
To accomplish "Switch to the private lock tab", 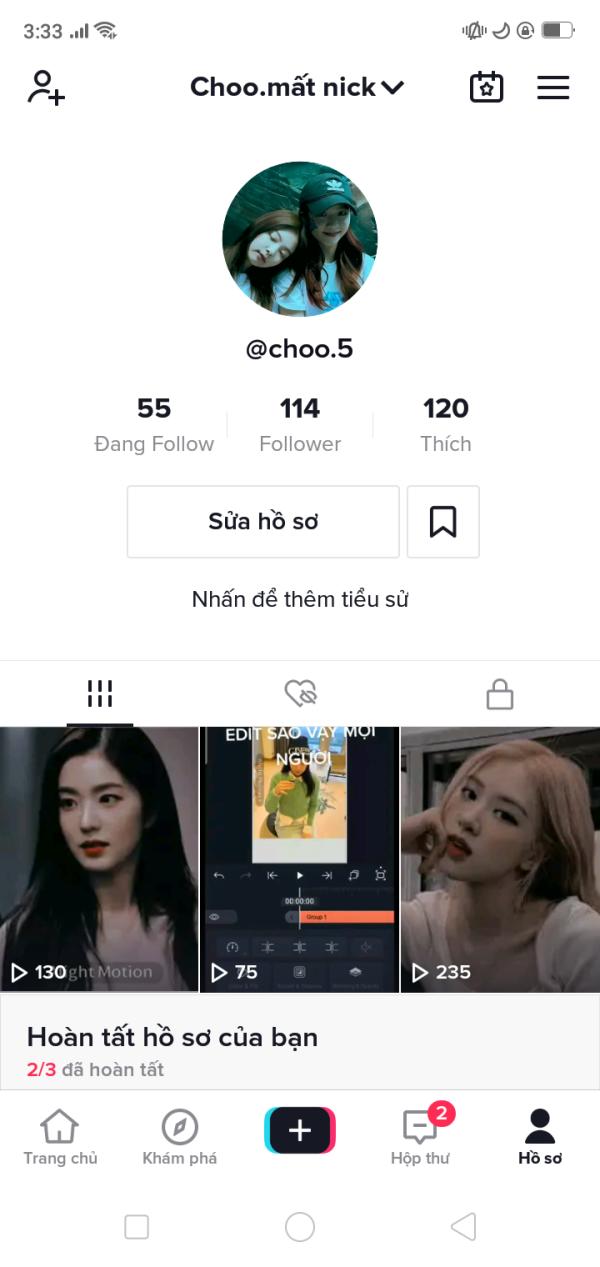I will click(x=500, y=694).
